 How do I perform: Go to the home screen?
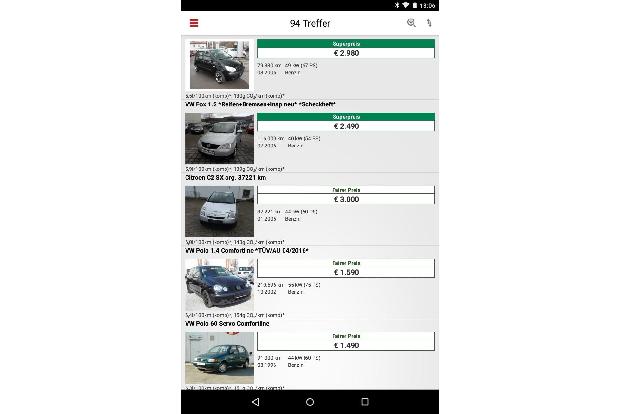[310, 402]
